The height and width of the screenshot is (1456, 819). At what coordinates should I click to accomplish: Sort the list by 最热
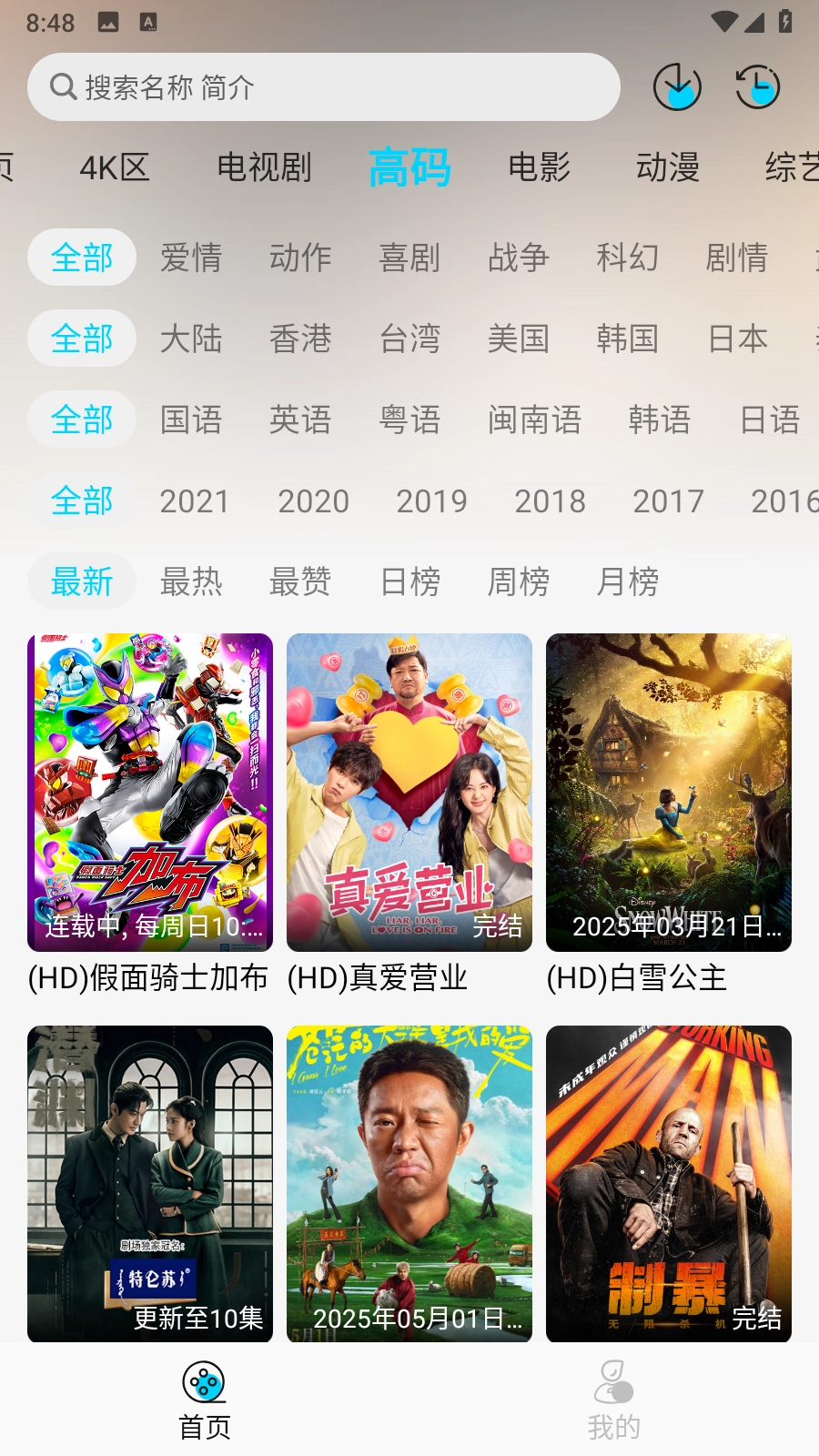191,581
